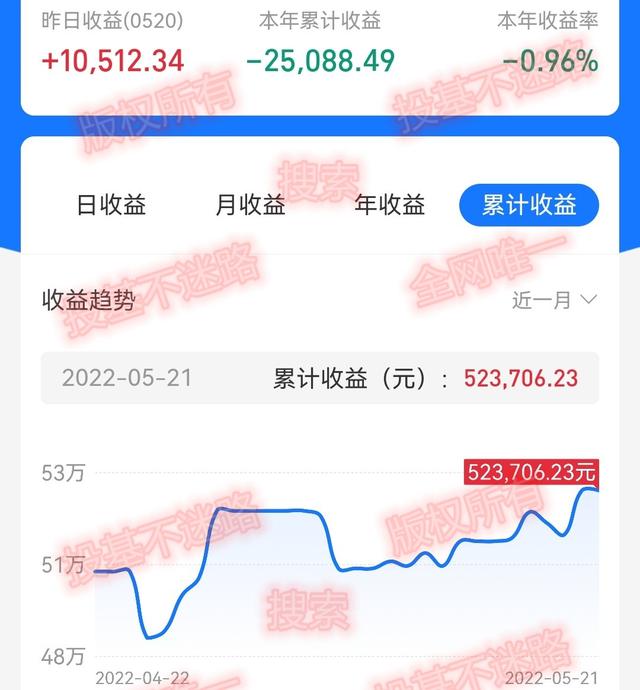Select the 月收益 tab
The height and width of the screenshot is (690, 640).
click(250, 206)
